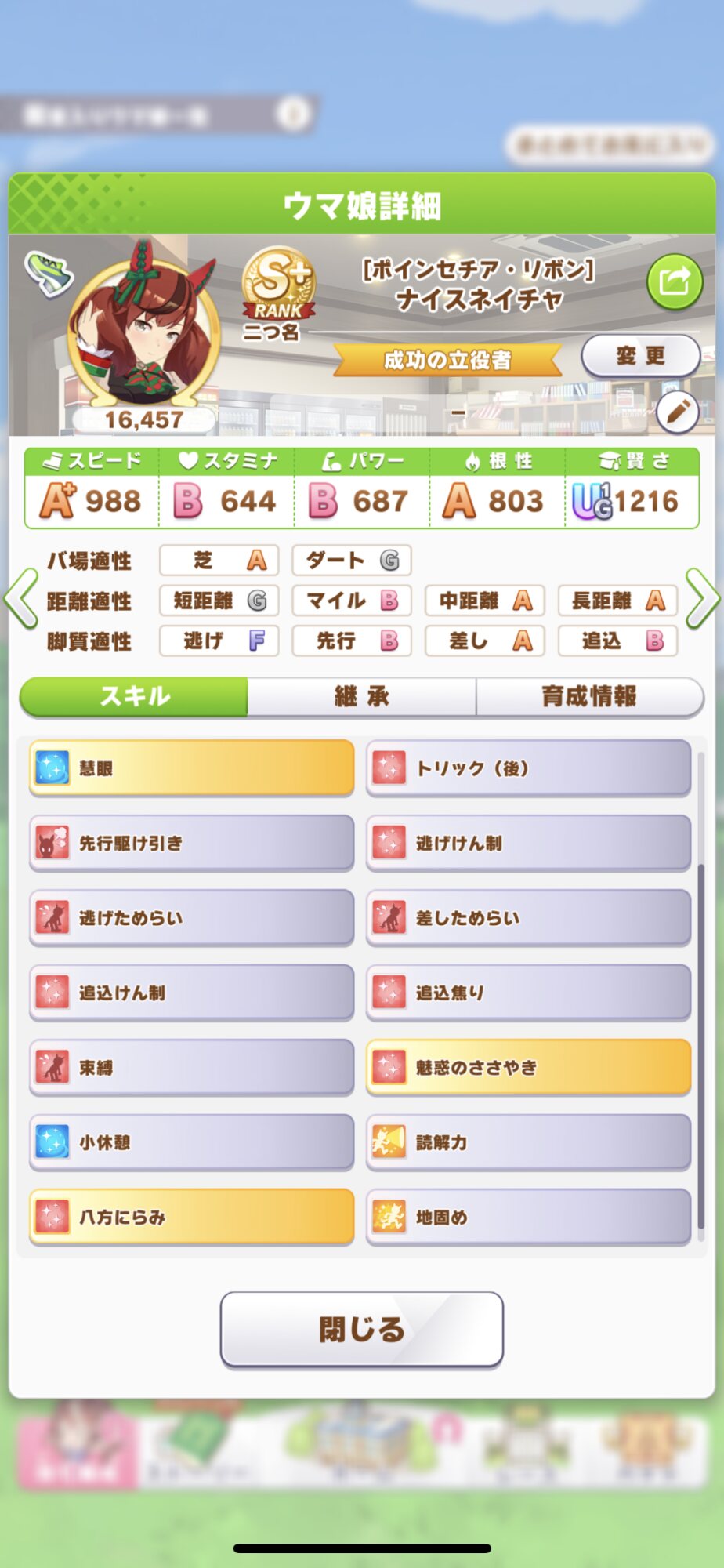
Task: Show the 先行駆け引き skill info
Action: [x=192, y=844]
